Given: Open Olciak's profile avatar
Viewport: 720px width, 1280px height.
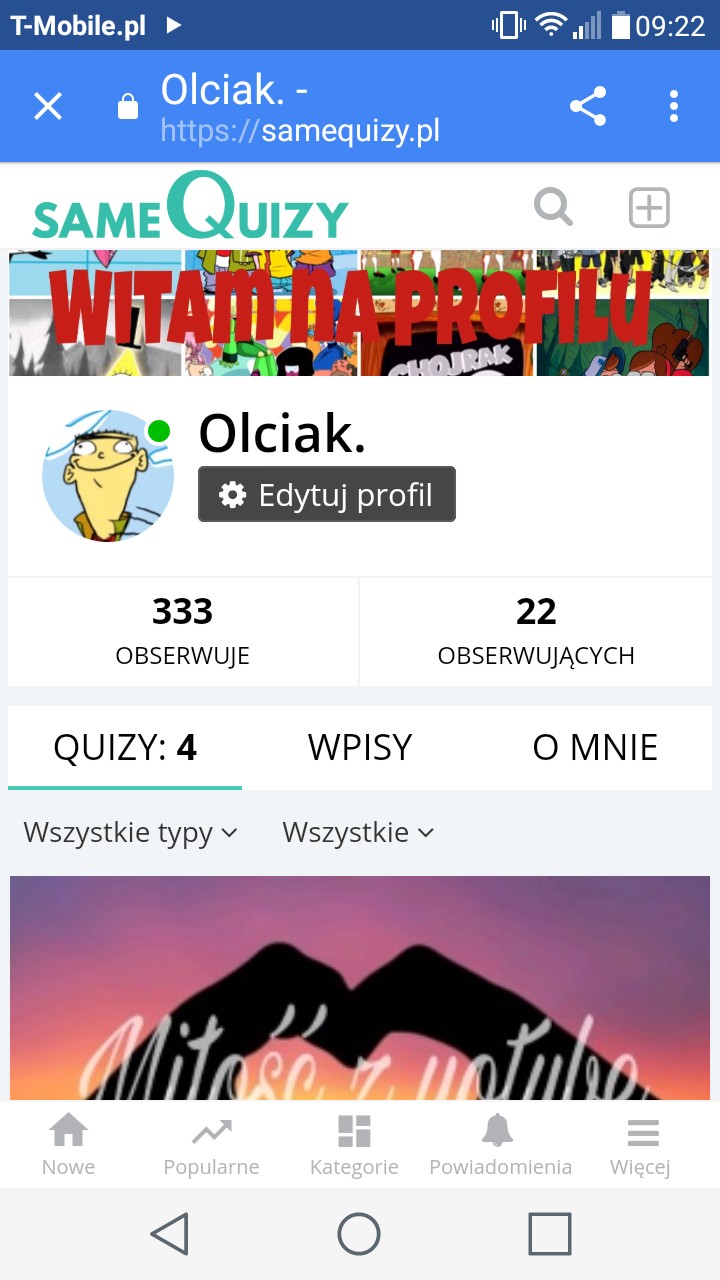Looking at the screenshot, I should click(x=107, y=475).
